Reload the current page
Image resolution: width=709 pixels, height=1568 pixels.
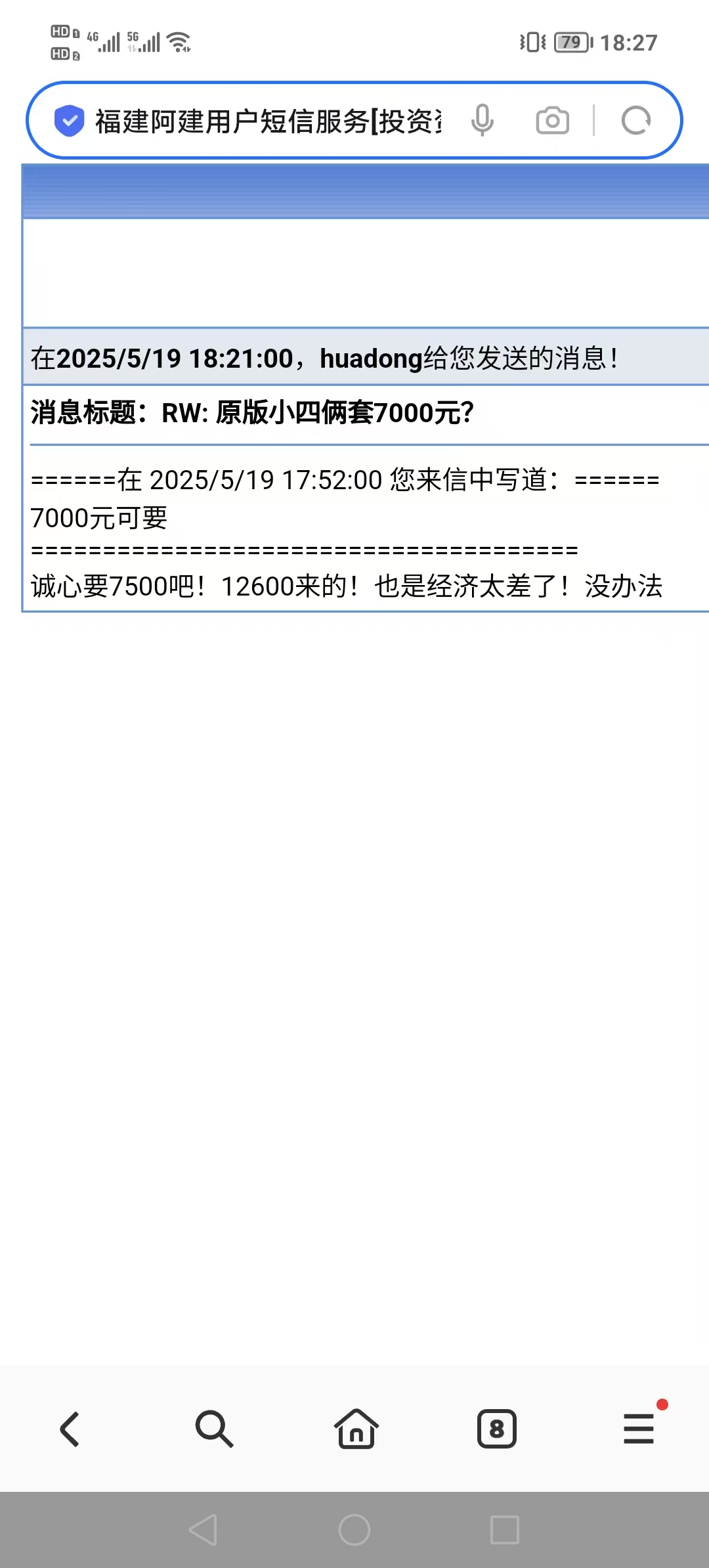pyautogui.click(x=635, y=121)
